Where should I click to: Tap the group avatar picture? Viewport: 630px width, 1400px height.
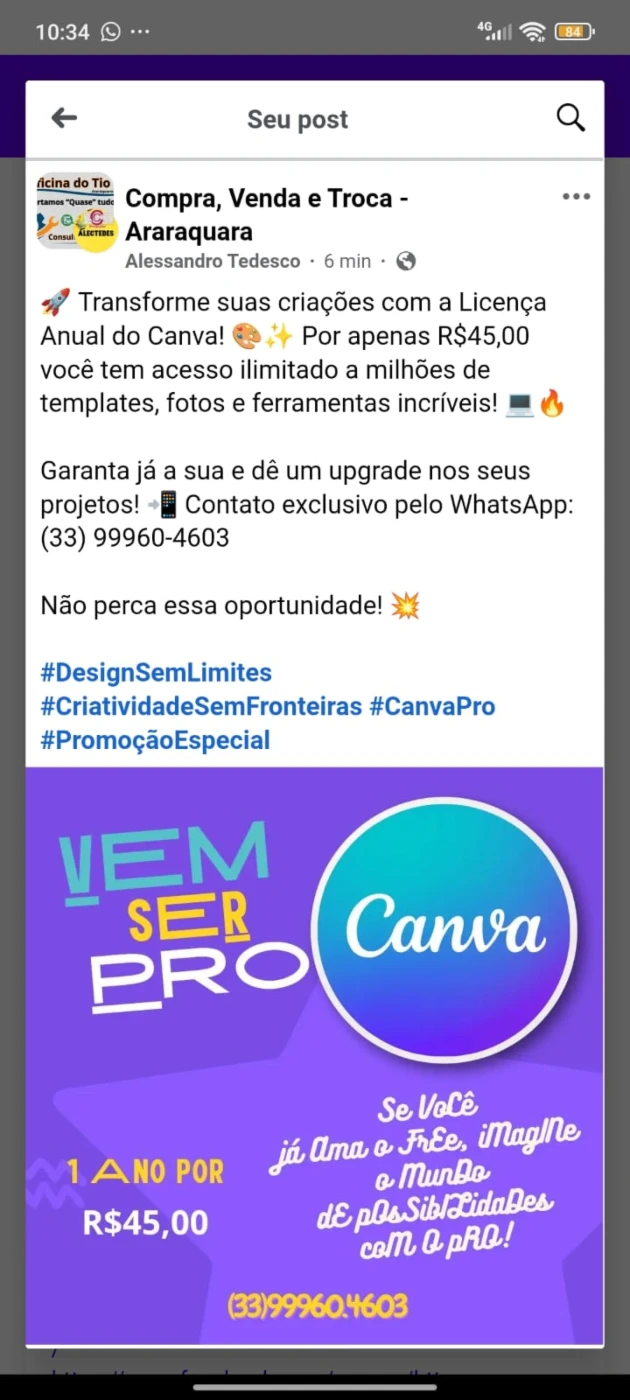click(76, 212)
